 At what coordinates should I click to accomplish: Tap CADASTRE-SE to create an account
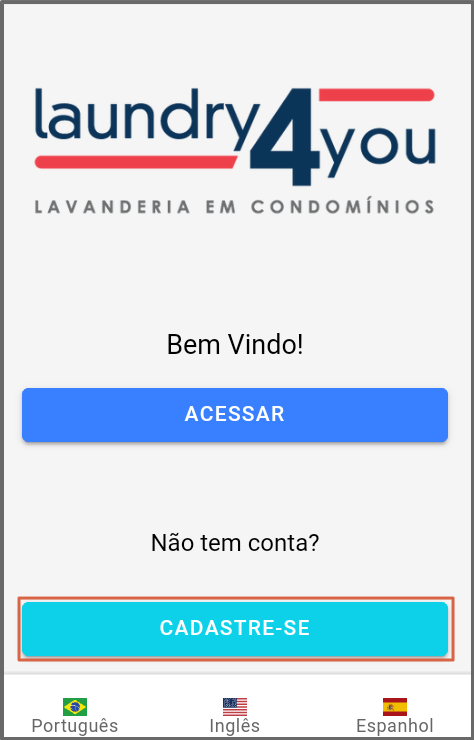(235, 629)
